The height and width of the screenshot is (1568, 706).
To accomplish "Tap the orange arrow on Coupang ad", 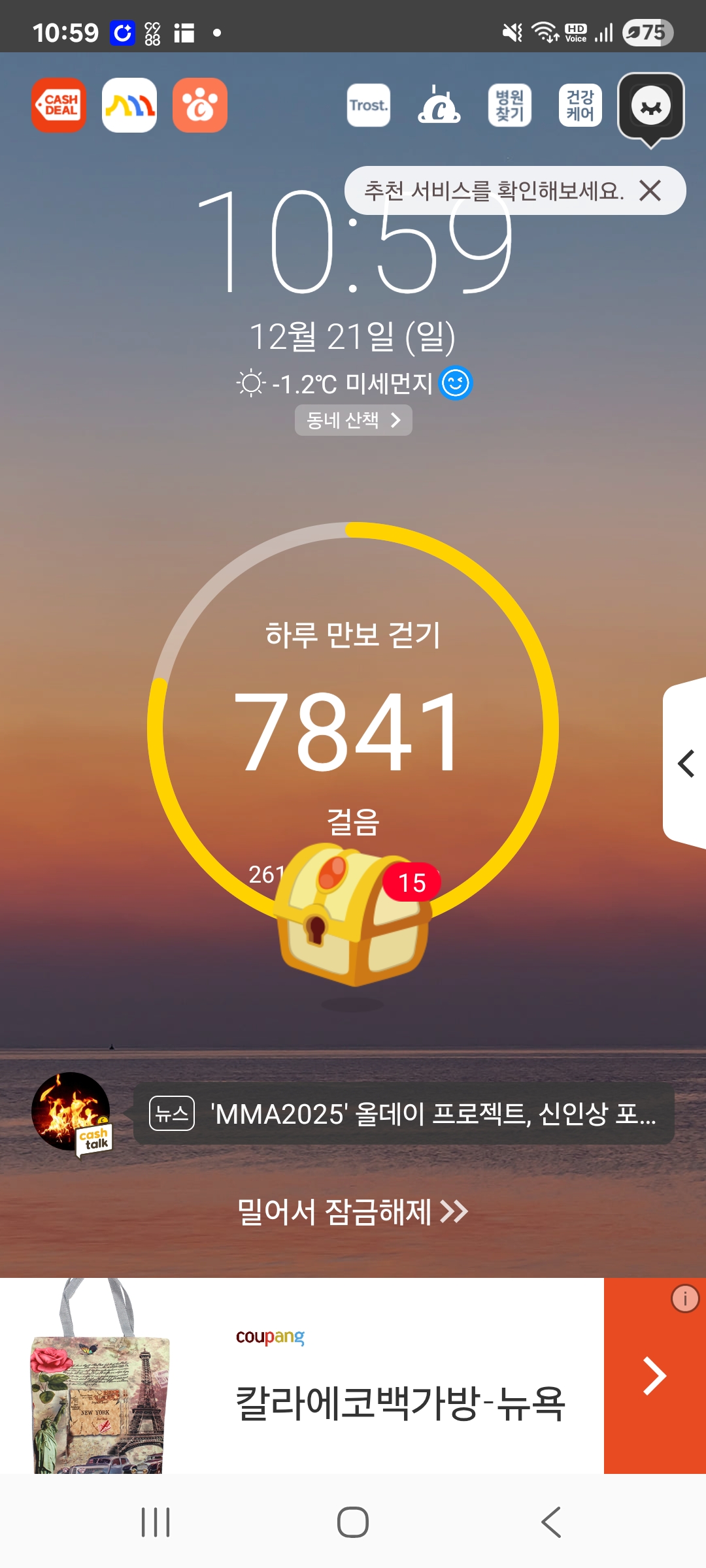I will (x=654, y=1377).
